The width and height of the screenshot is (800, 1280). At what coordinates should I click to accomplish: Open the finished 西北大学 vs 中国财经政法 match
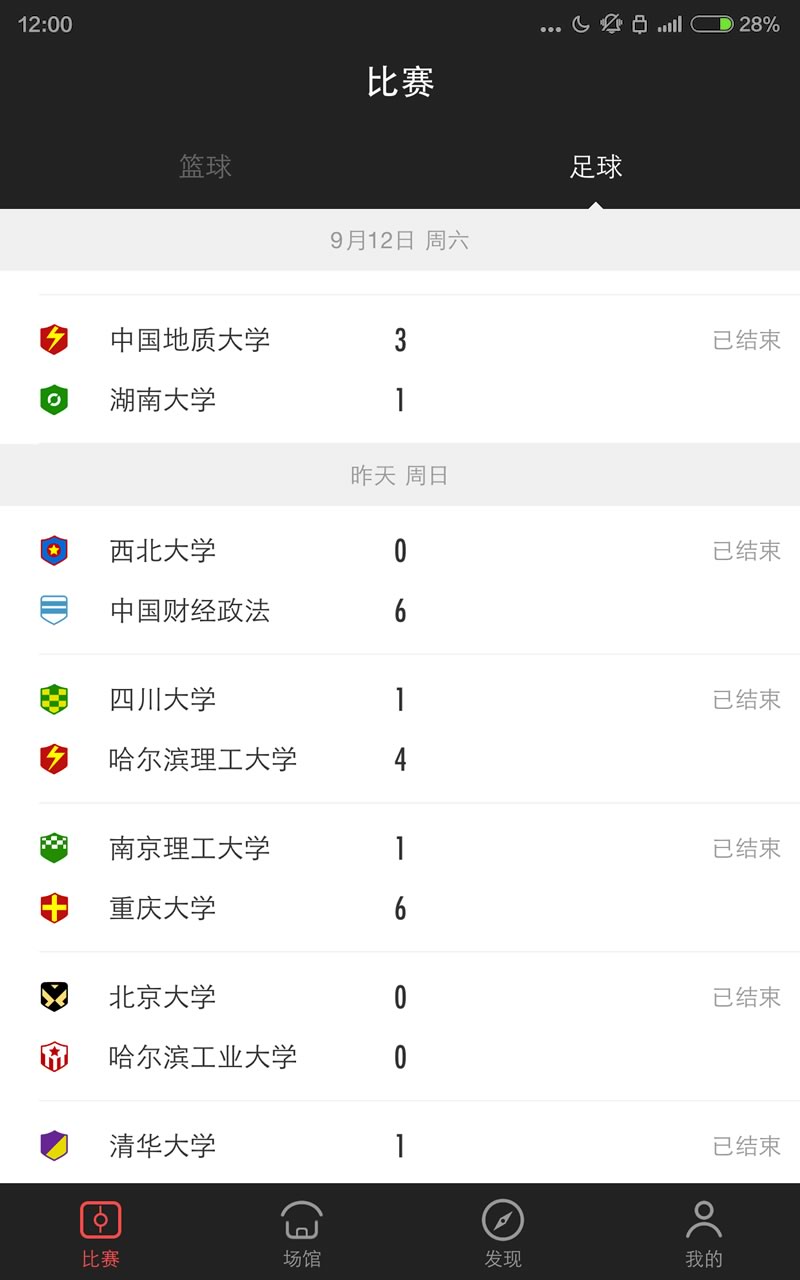tap(400, 580)
